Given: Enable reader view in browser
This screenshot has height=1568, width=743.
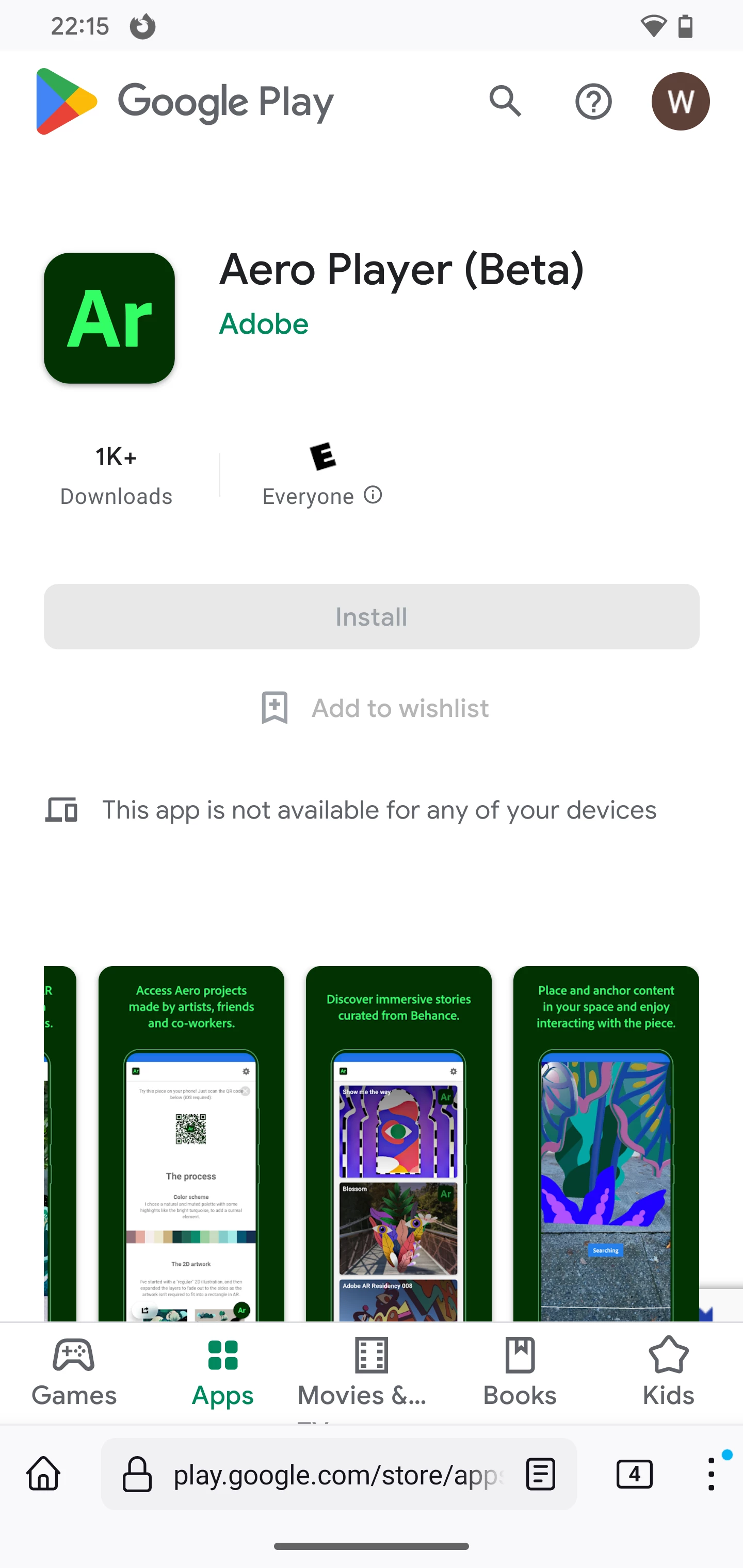Looking at the screenshot, I should tap(540, 1474).
